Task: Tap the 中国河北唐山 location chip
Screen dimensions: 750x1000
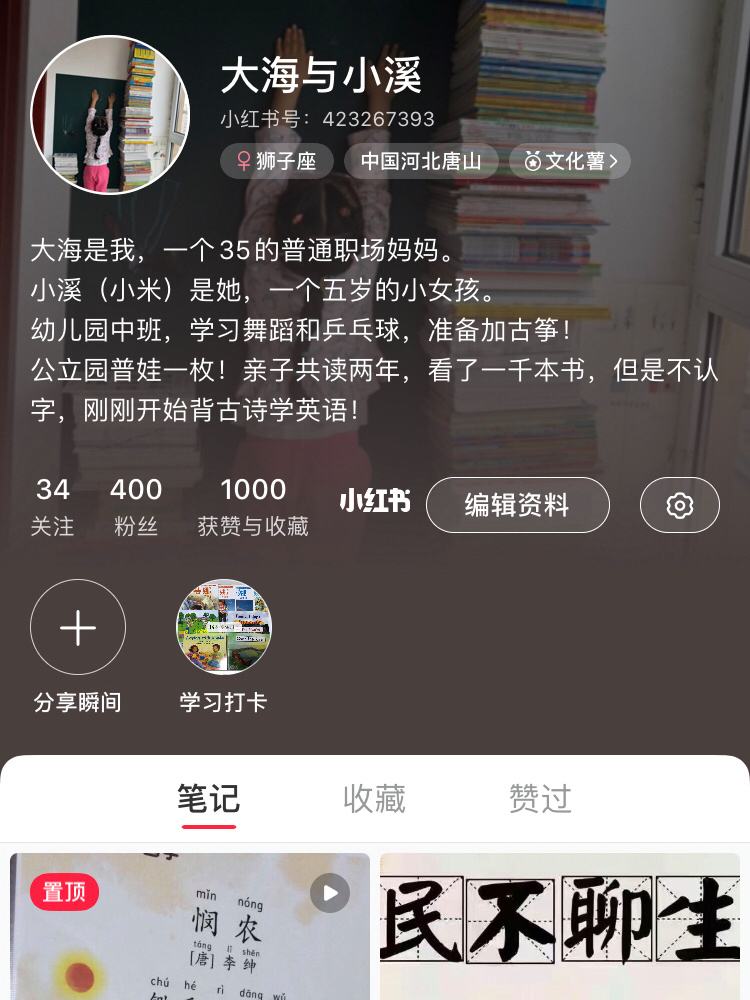Action: [421, 161]
